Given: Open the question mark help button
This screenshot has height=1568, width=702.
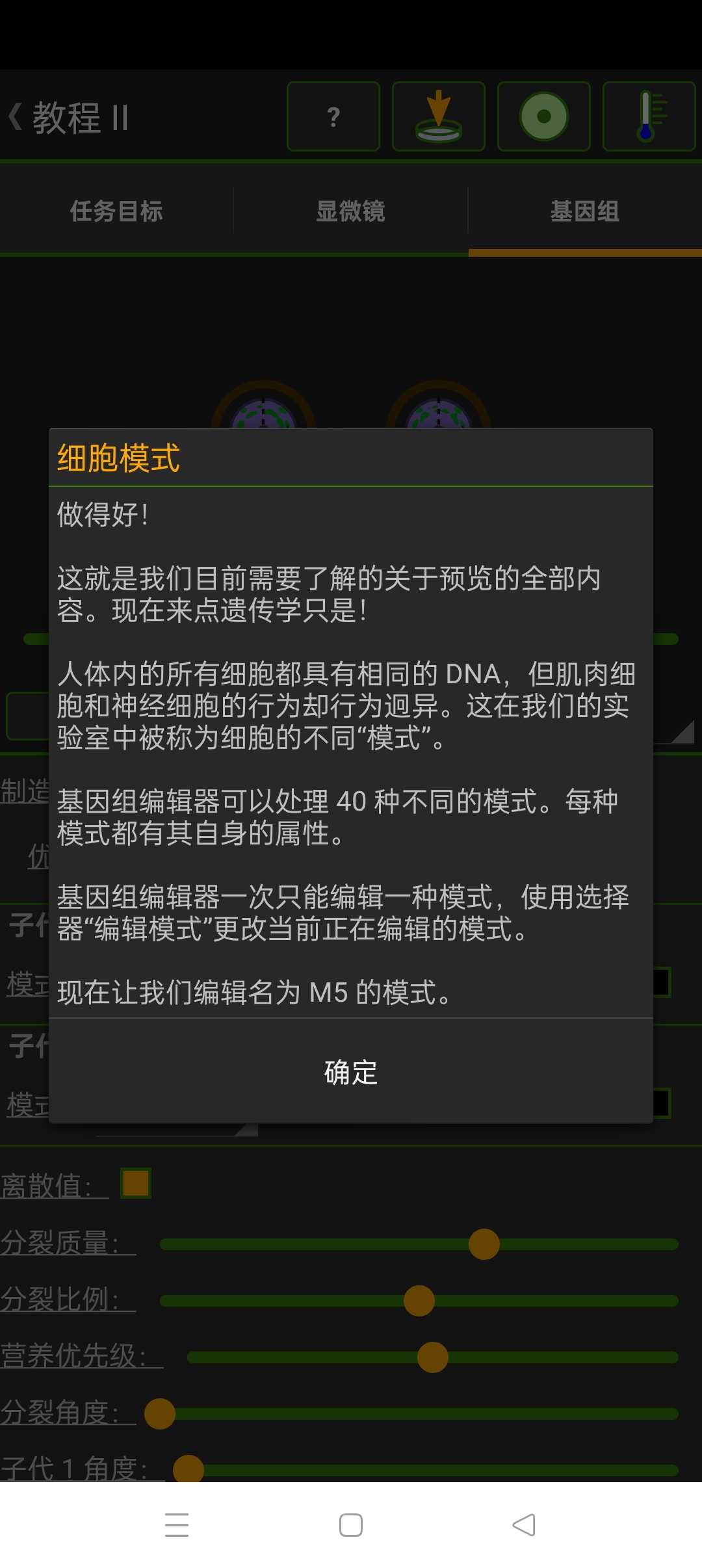Looking at the screenshot, I should tap(333, 117).
